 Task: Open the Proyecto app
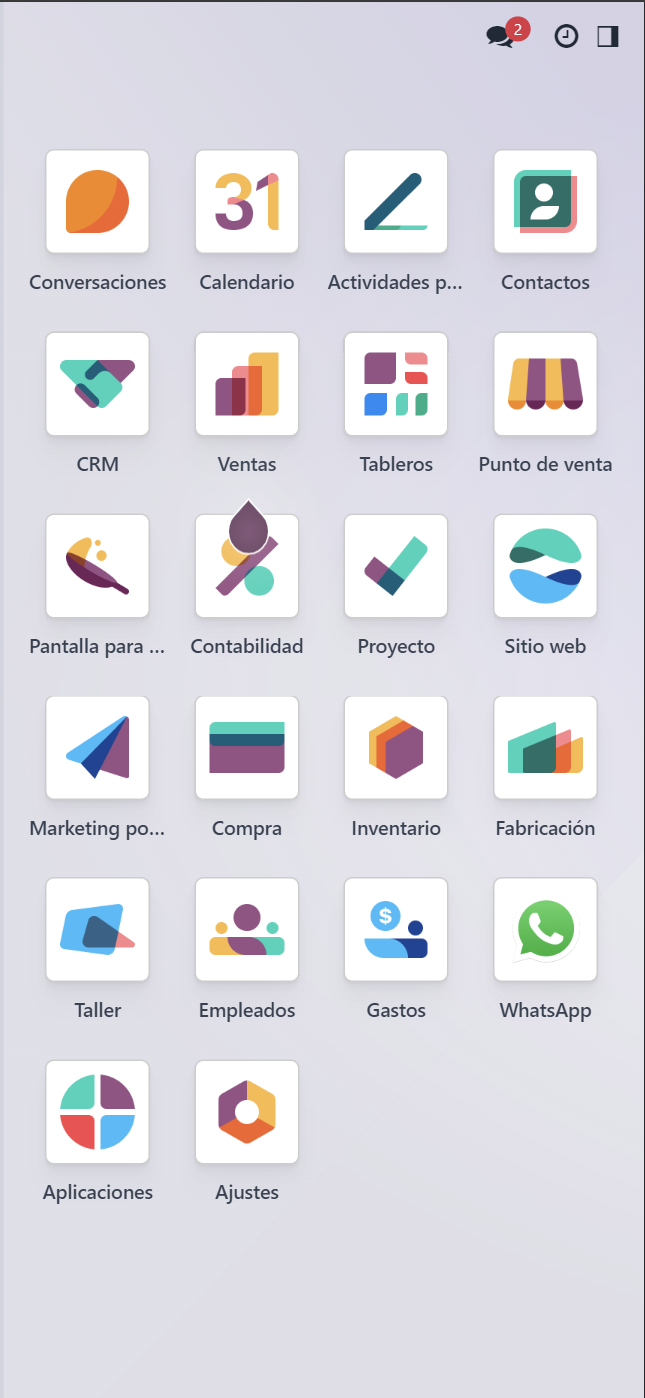[x=396, y=566]
